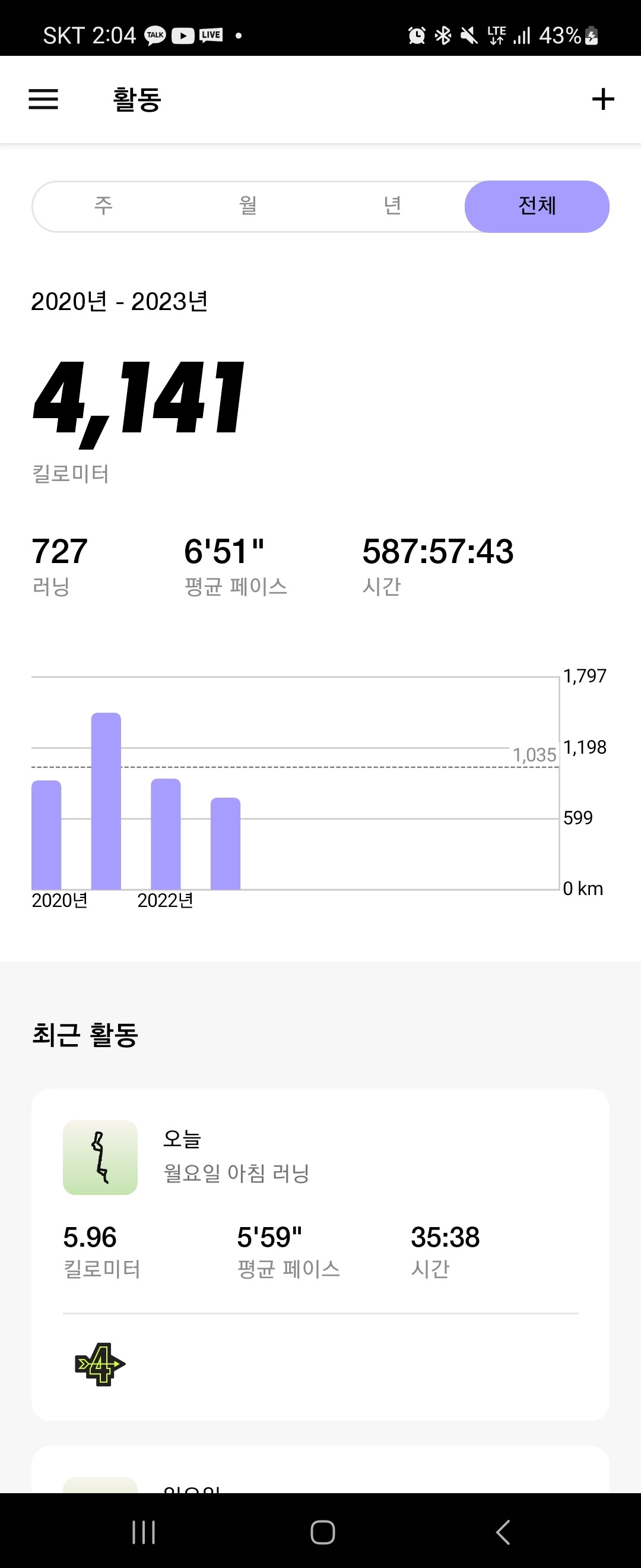This screenshot has height=1568, width=641.
Task: Expand the 2020년 bar details
Action: [46, 834]
